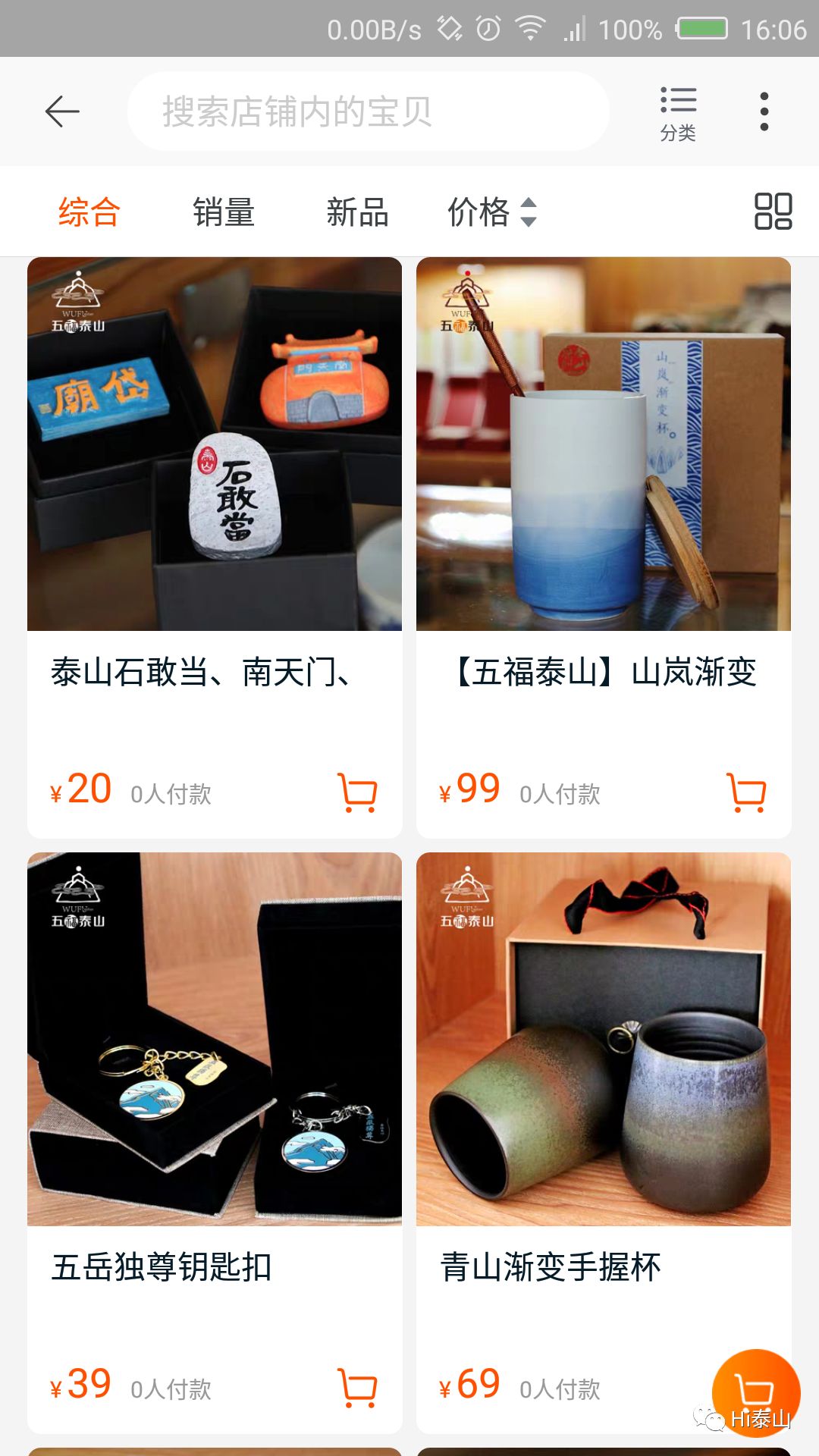Switch to the 新品 tab
Screen dimensions: 819x1456
click(x=356, y=212)
